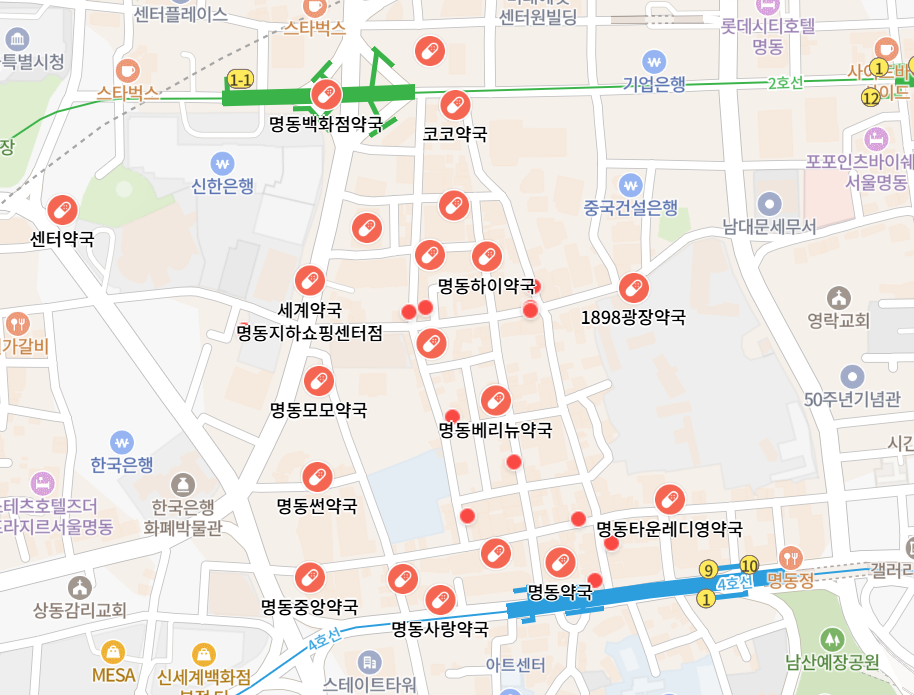Open the 명동중앙약국 pharmacy marker

(x=309, y=577)
